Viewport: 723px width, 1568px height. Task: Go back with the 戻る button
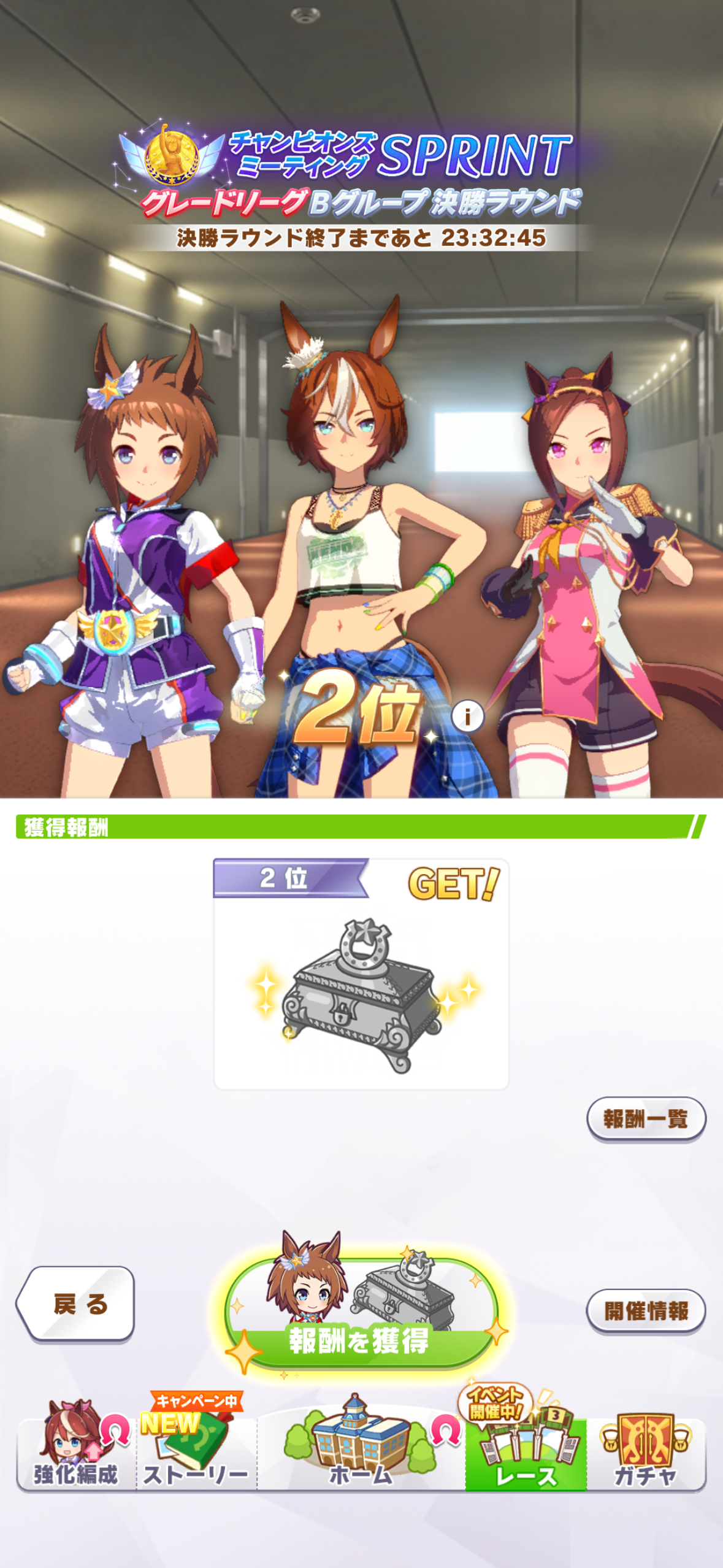pos(77,1303)
